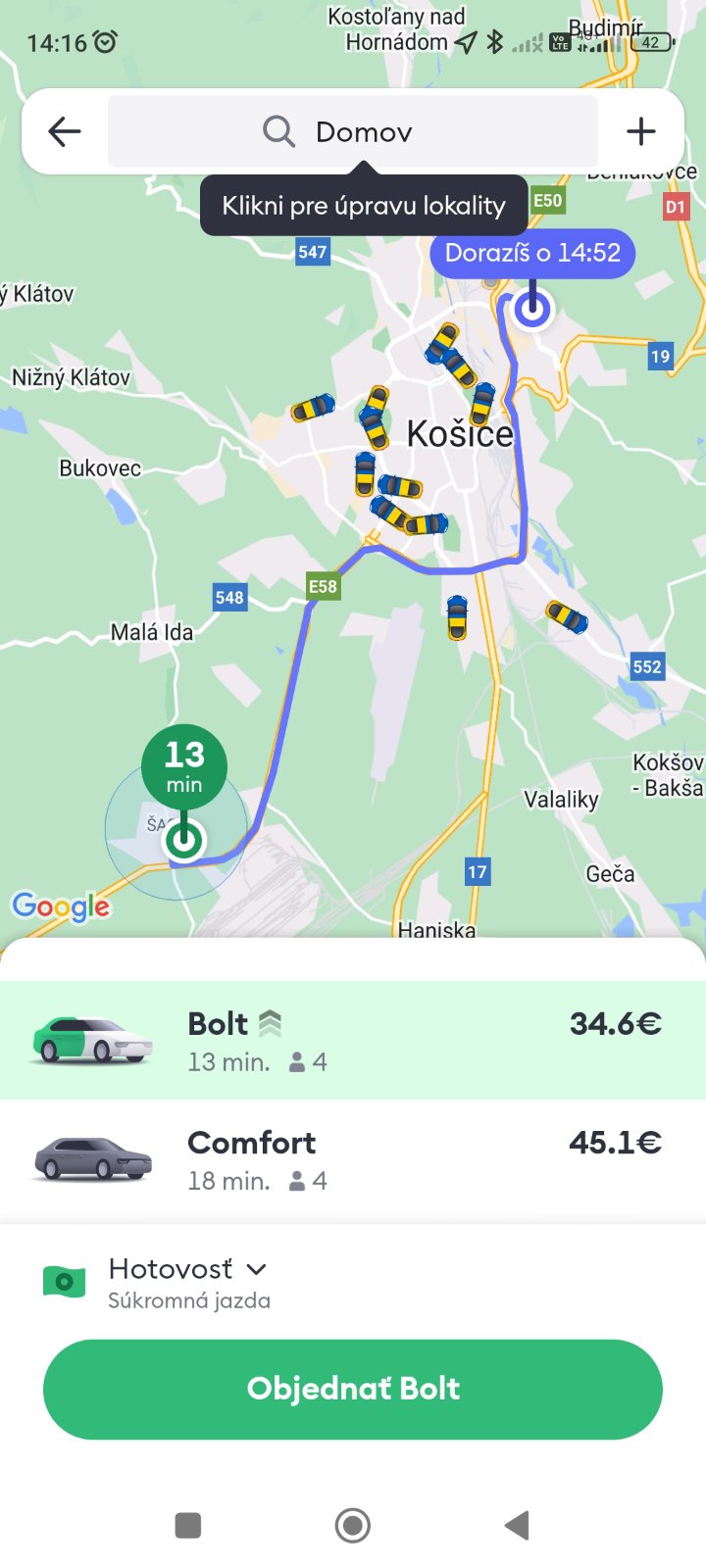706x1568 pixels.
Task: Go to the system home screen
Action: coord(353,1525)
